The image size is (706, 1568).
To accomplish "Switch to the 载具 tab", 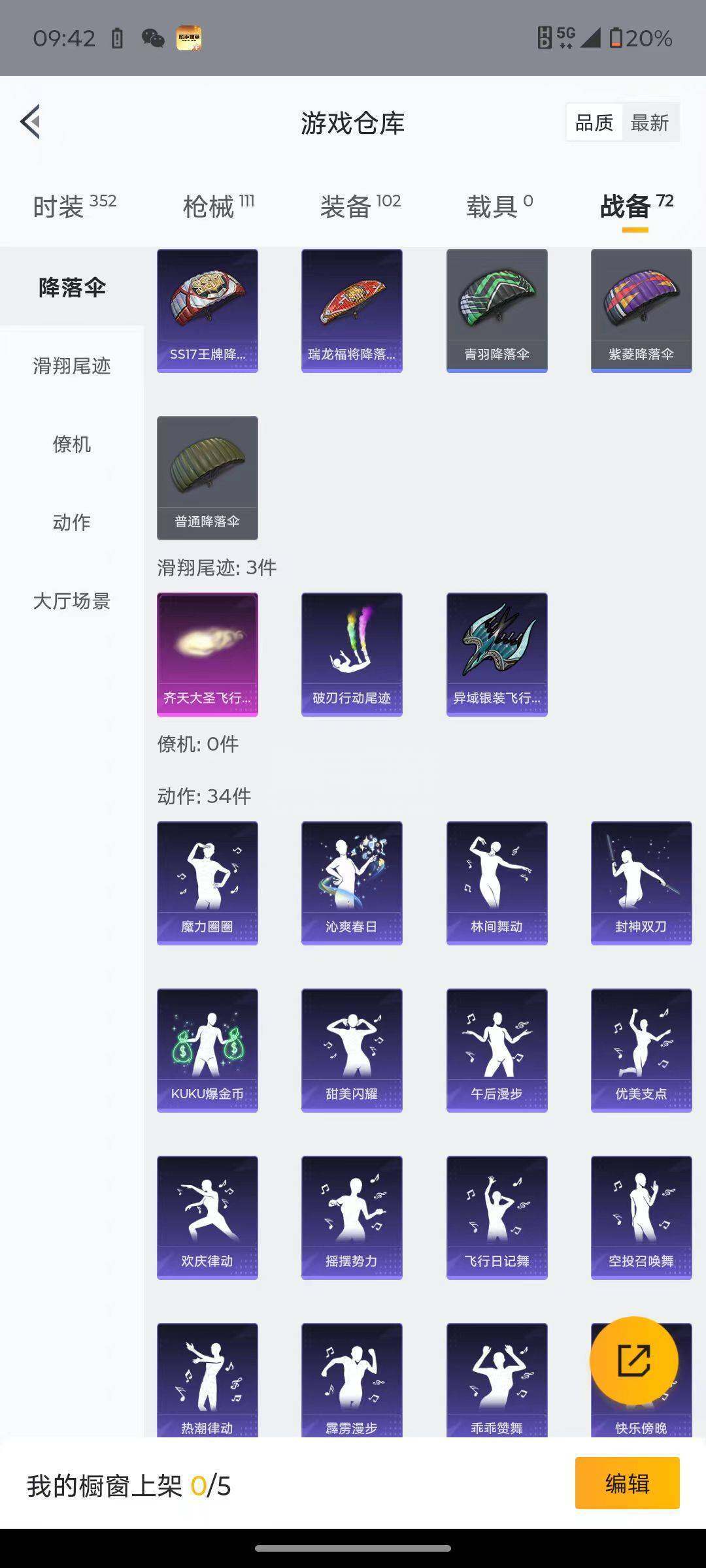I will tap(499, 206).
